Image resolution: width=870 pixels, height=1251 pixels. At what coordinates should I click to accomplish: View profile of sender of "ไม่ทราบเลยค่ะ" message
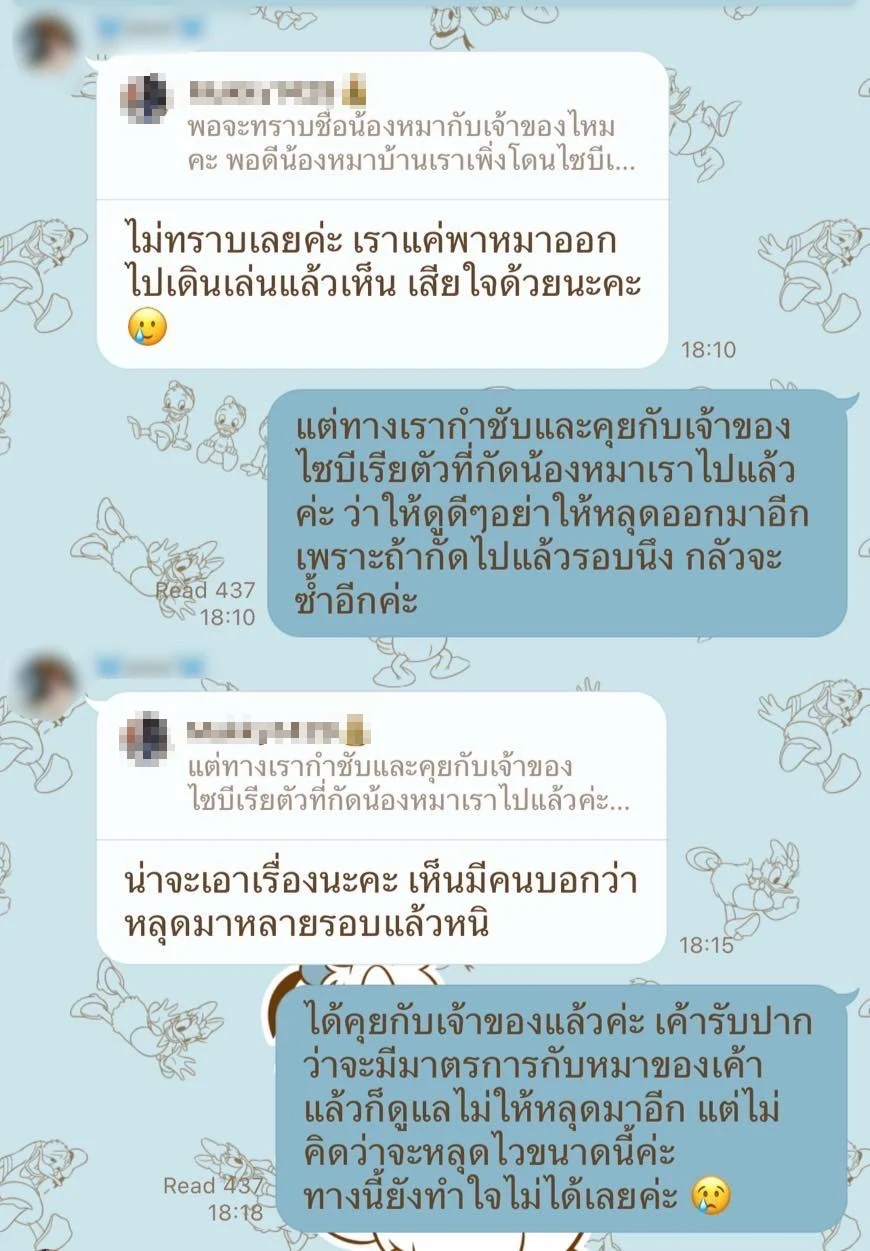tap(47, 43)
